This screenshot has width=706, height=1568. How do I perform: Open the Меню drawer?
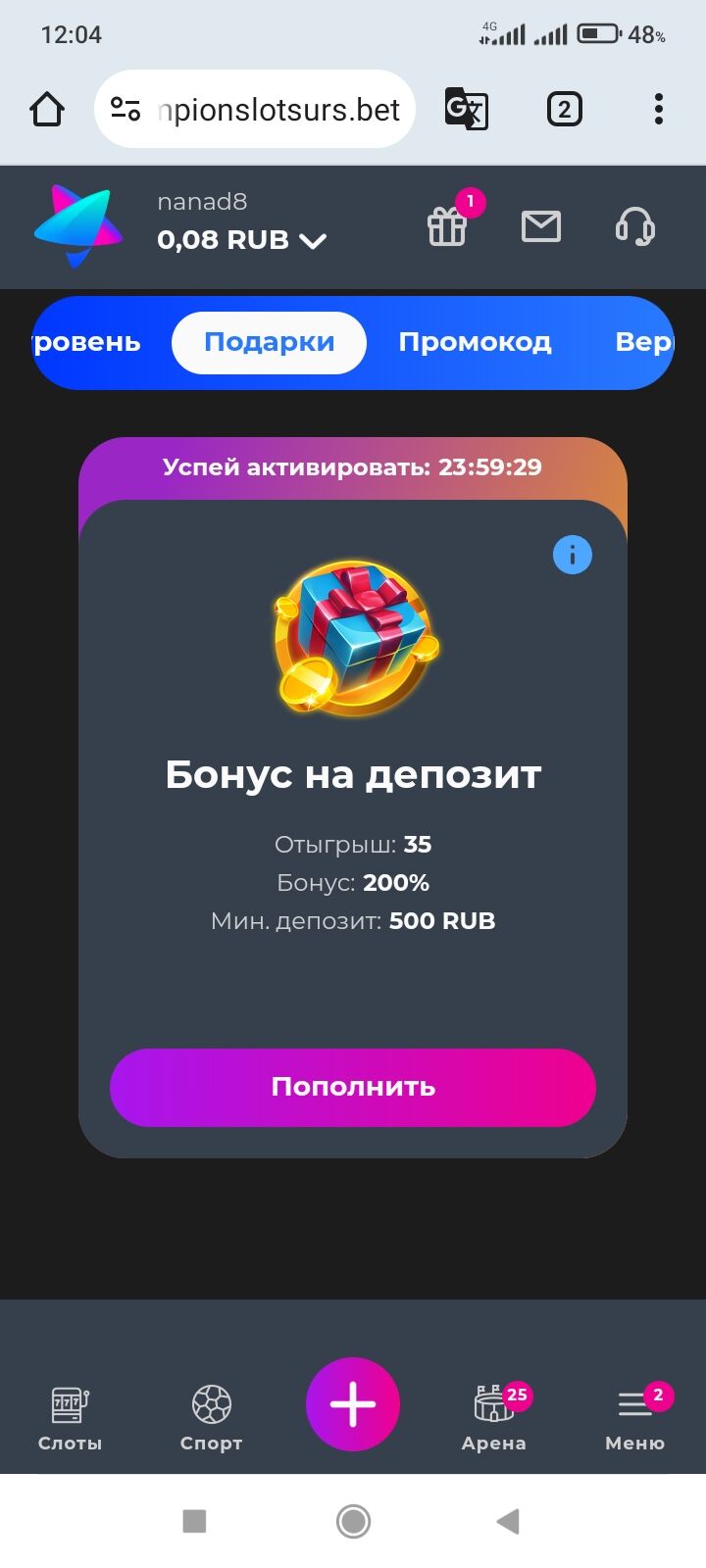point(634,1417)
